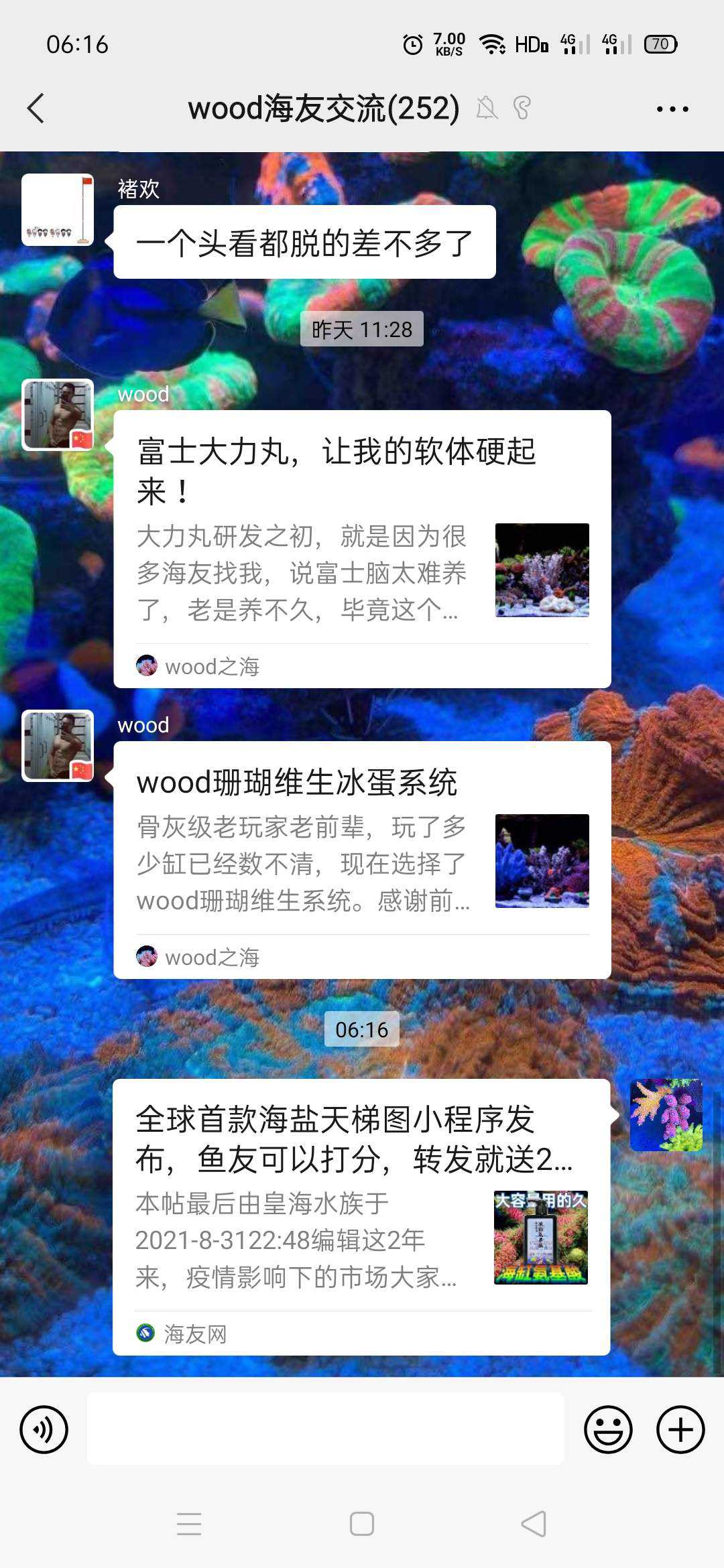This screenshot has width=724, height=1568.
Task: Open the plus attachment menu
Action: pos(680,1429)
